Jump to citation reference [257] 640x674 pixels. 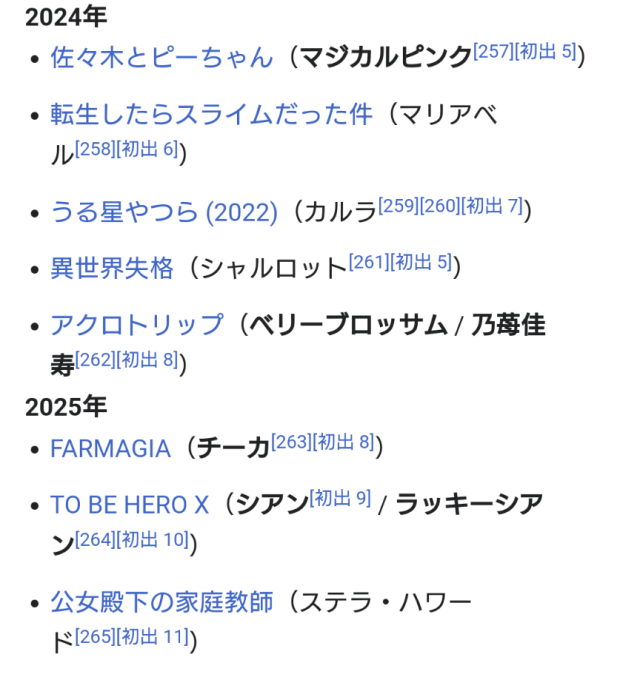pyautogui.click(x=492, y=51)
